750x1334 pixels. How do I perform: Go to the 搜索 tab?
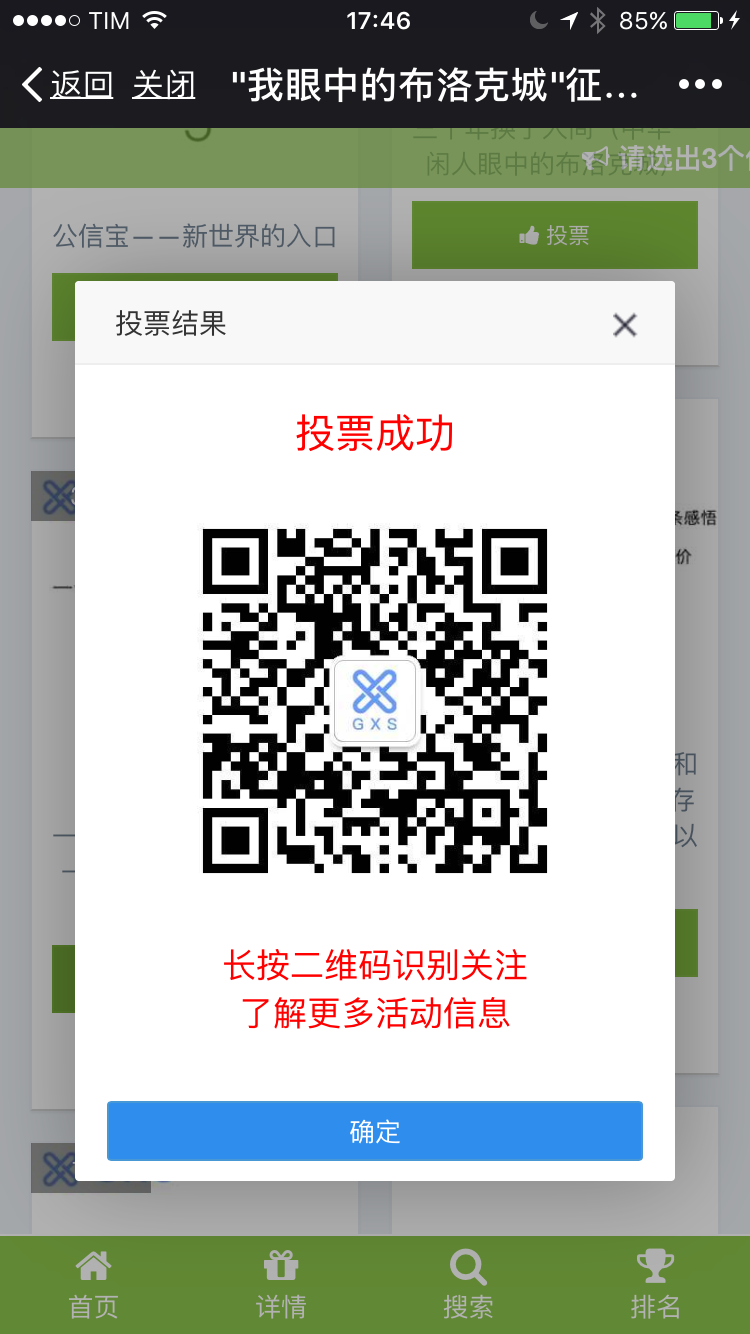click(x=468, y=1285)
